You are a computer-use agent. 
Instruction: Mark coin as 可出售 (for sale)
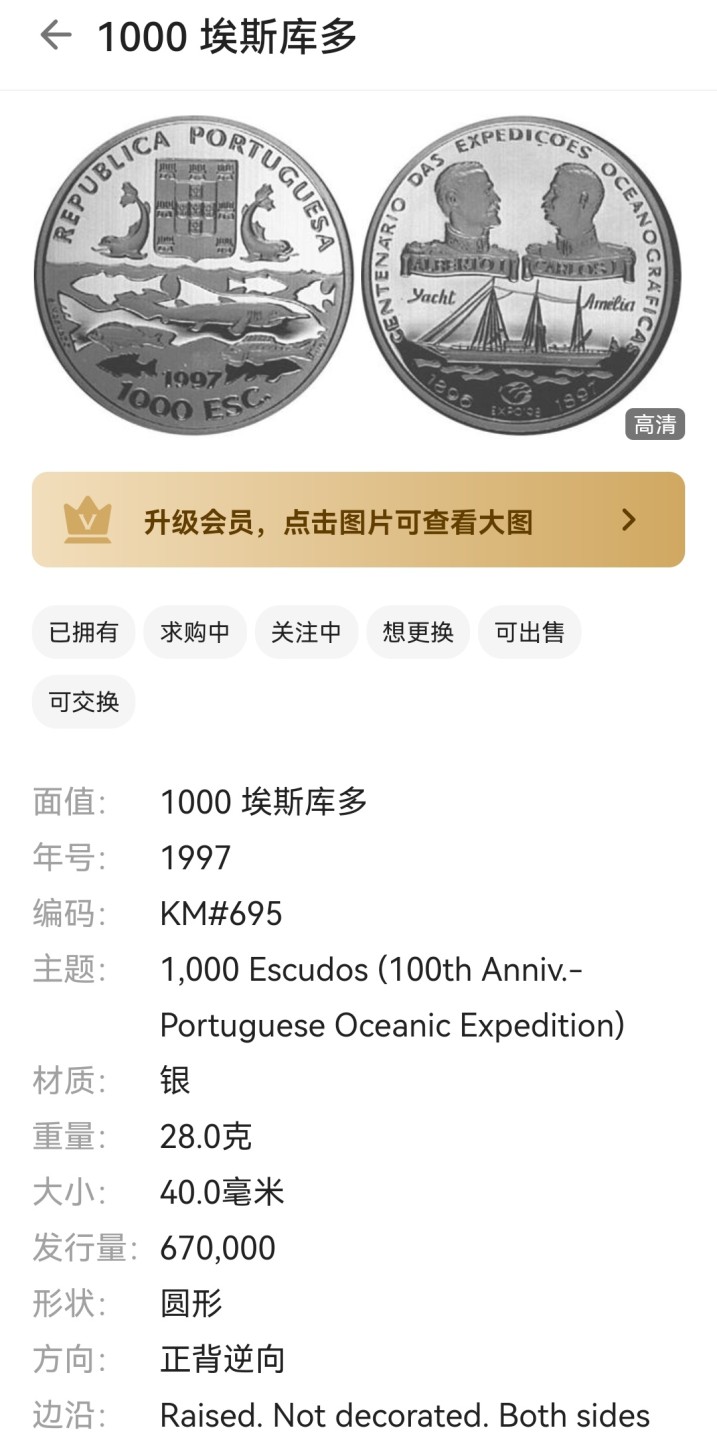point(529,632)
